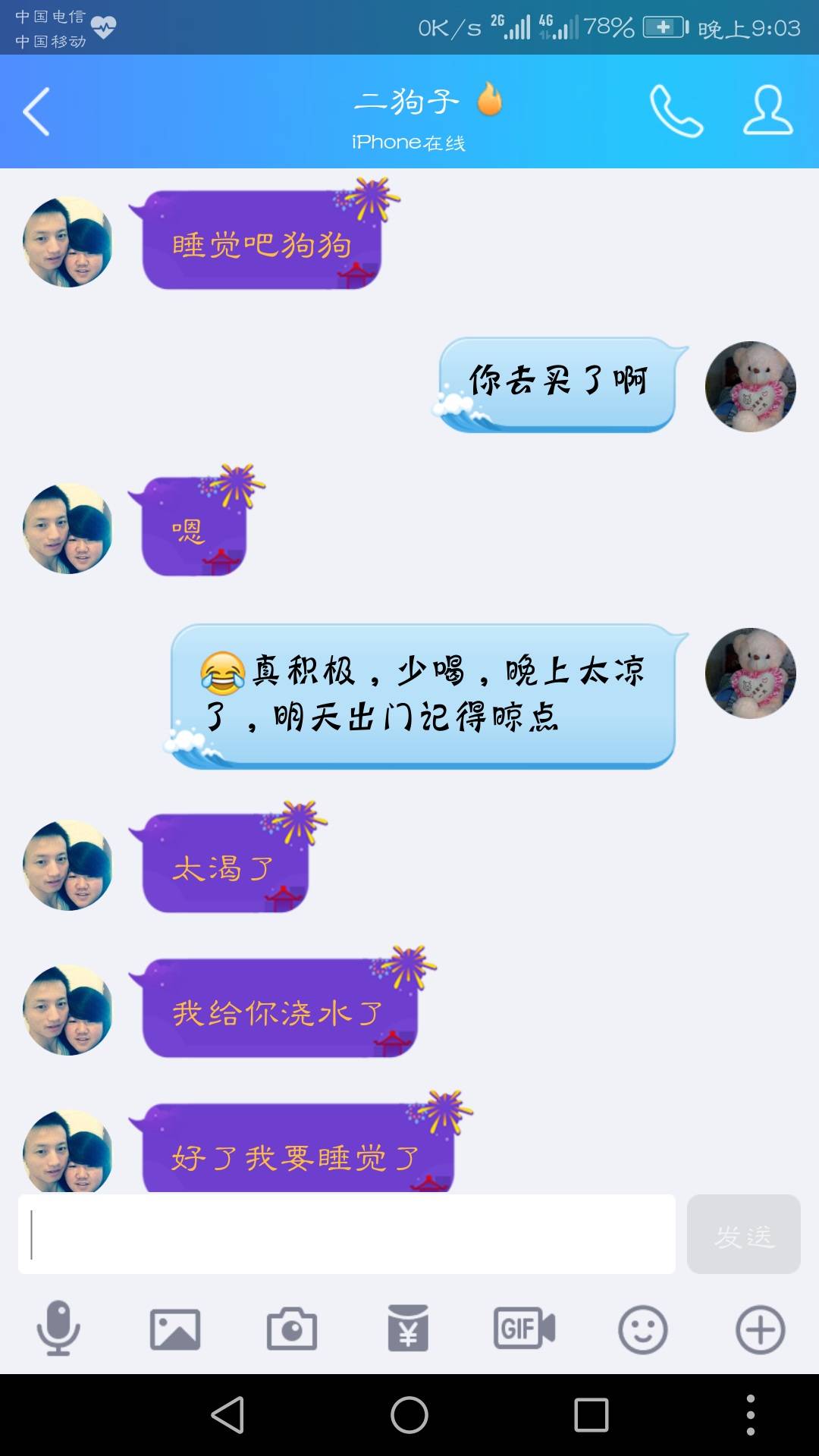Open the photo gallery picker
819x1456 pixels.
(x=175, y=1329)
